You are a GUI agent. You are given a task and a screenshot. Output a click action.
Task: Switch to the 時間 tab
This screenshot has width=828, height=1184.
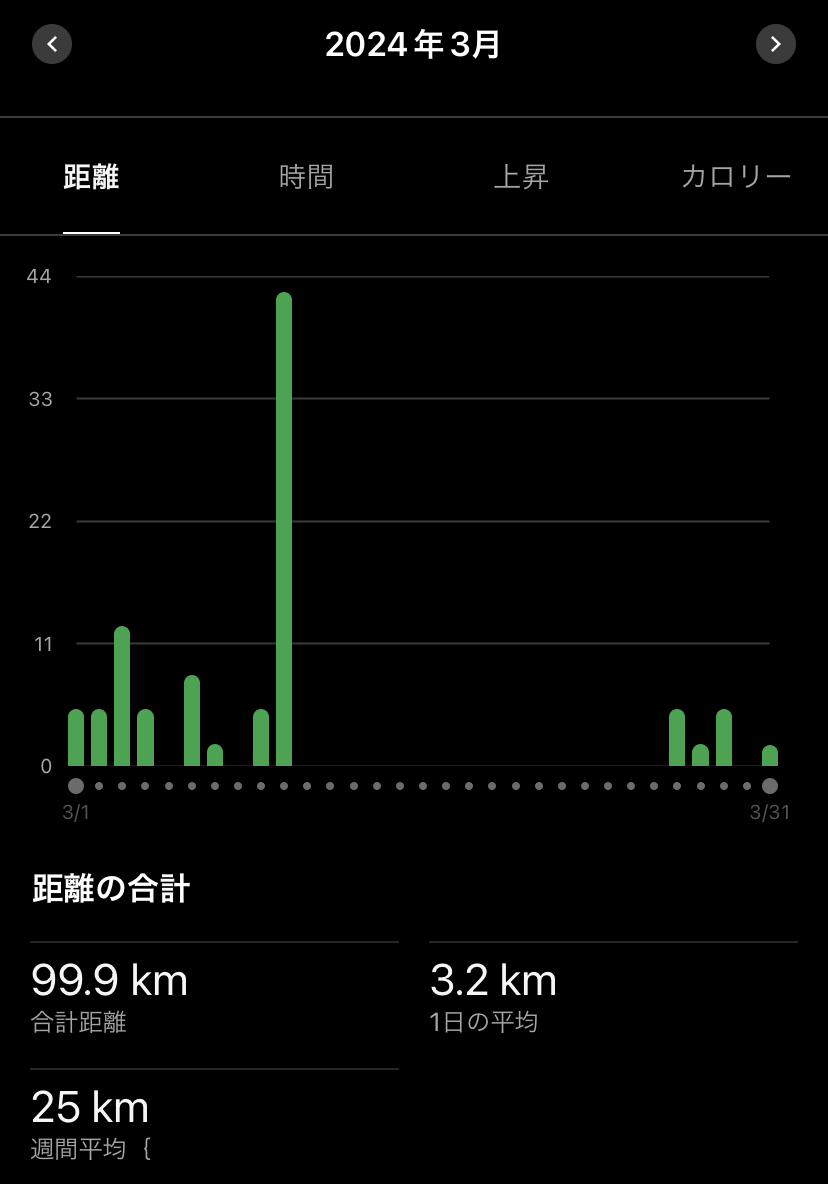(306, 178)
